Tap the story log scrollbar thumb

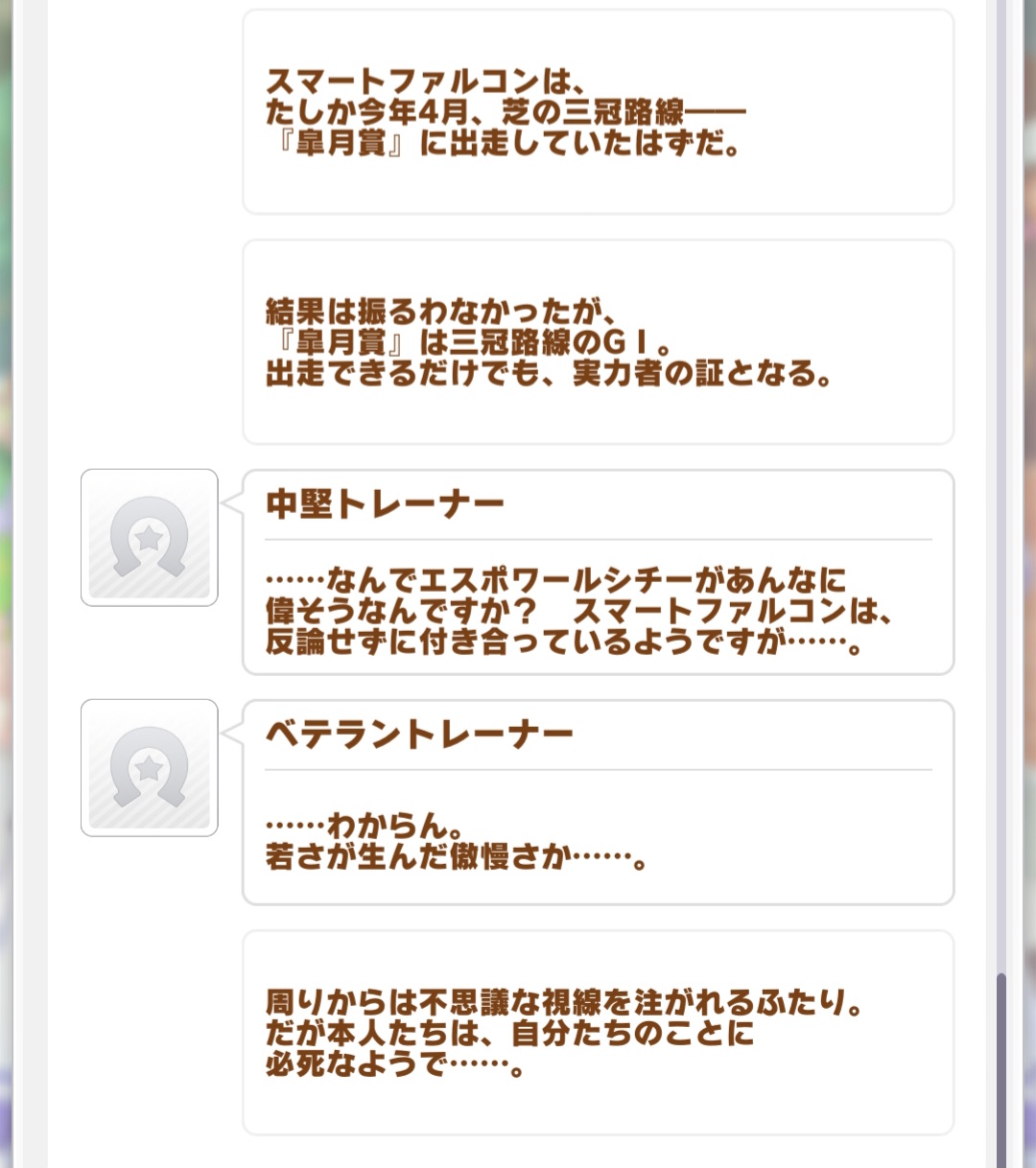click(x=1001, y=1069)
